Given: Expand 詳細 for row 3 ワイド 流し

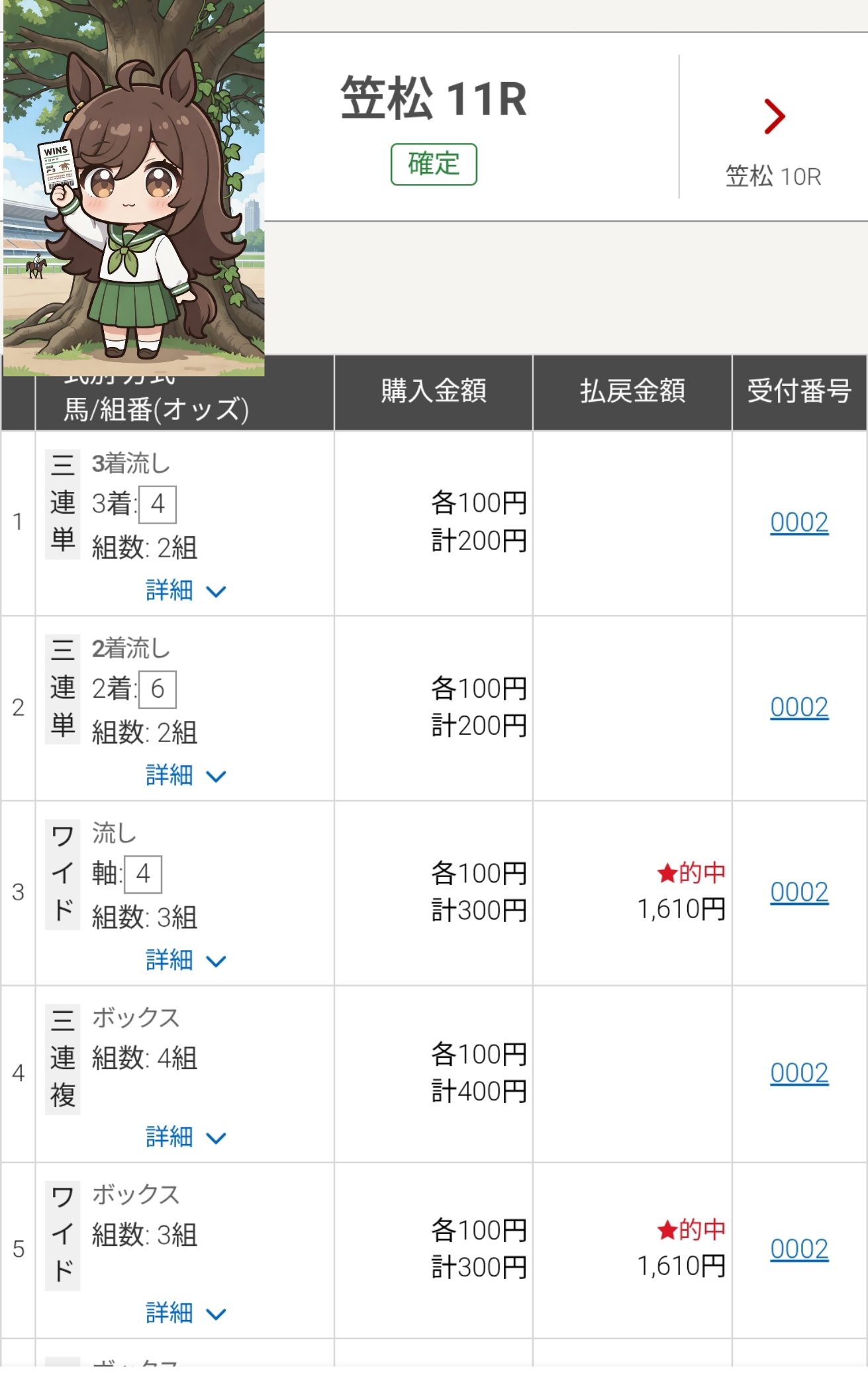Looking at the screenshot, I should (186, 959).
